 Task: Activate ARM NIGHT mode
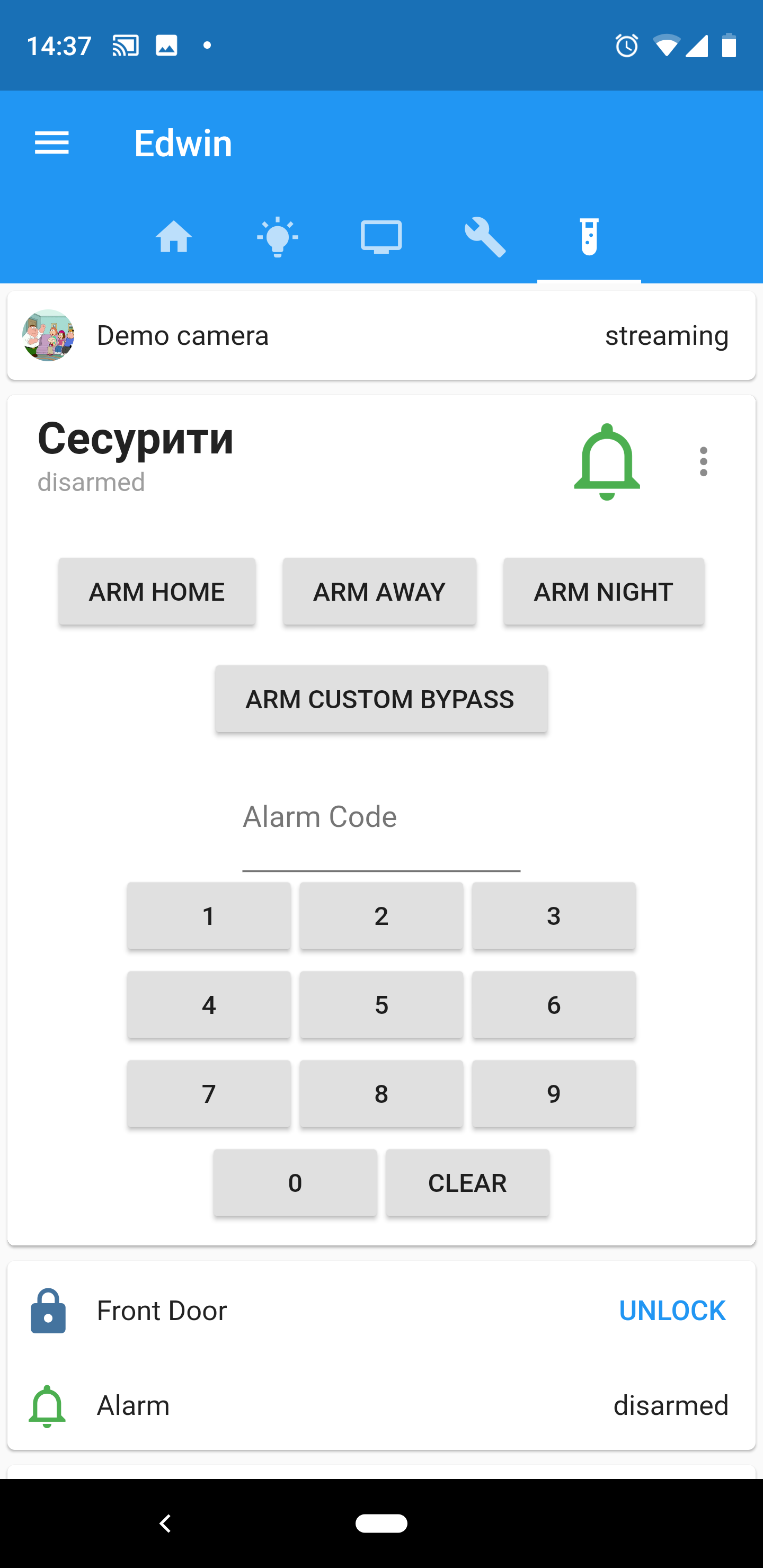click(x=604, y=592)
